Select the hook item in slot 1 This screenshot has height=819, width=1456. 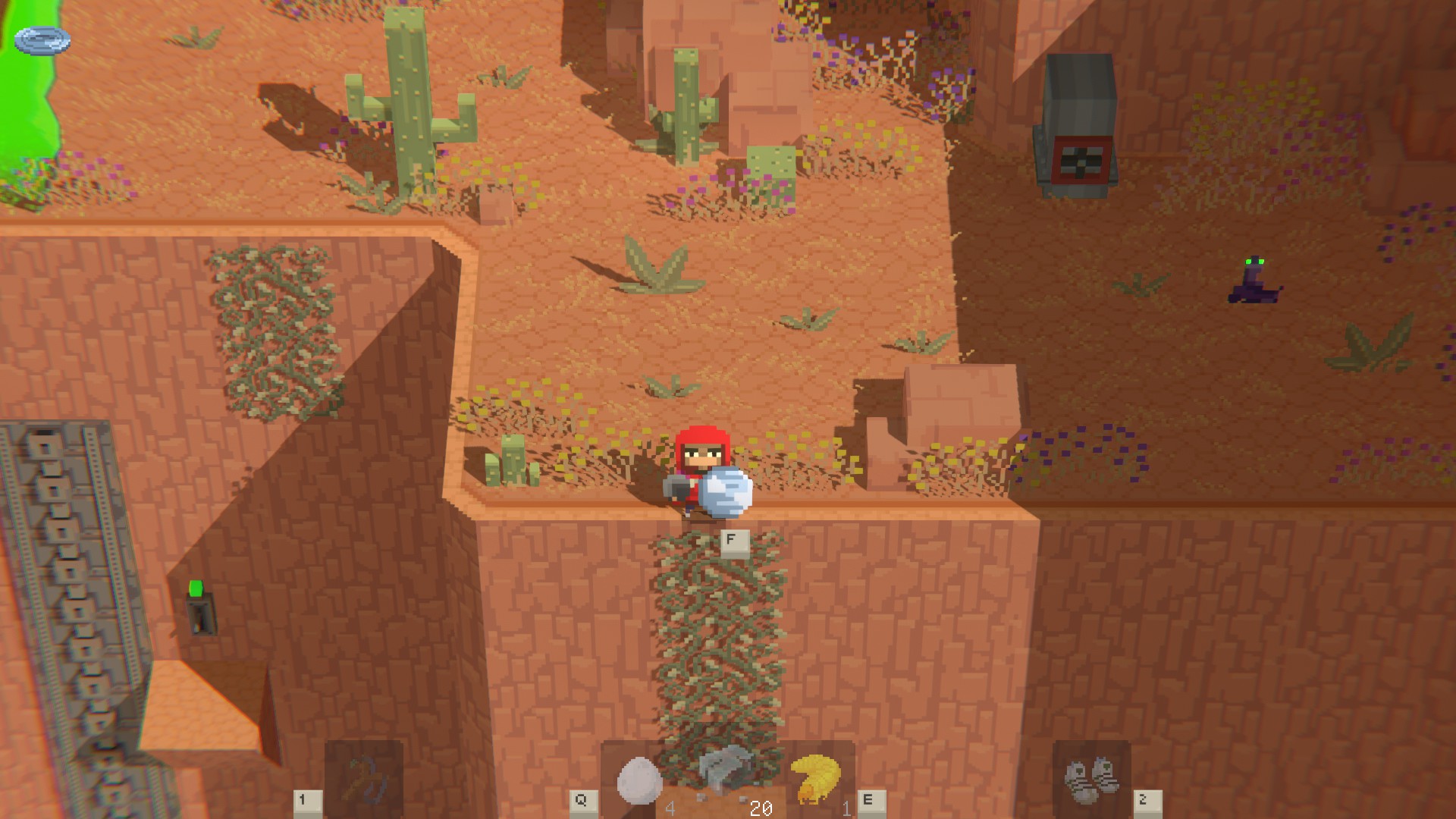pyautogui.click(x=365, y=780)
